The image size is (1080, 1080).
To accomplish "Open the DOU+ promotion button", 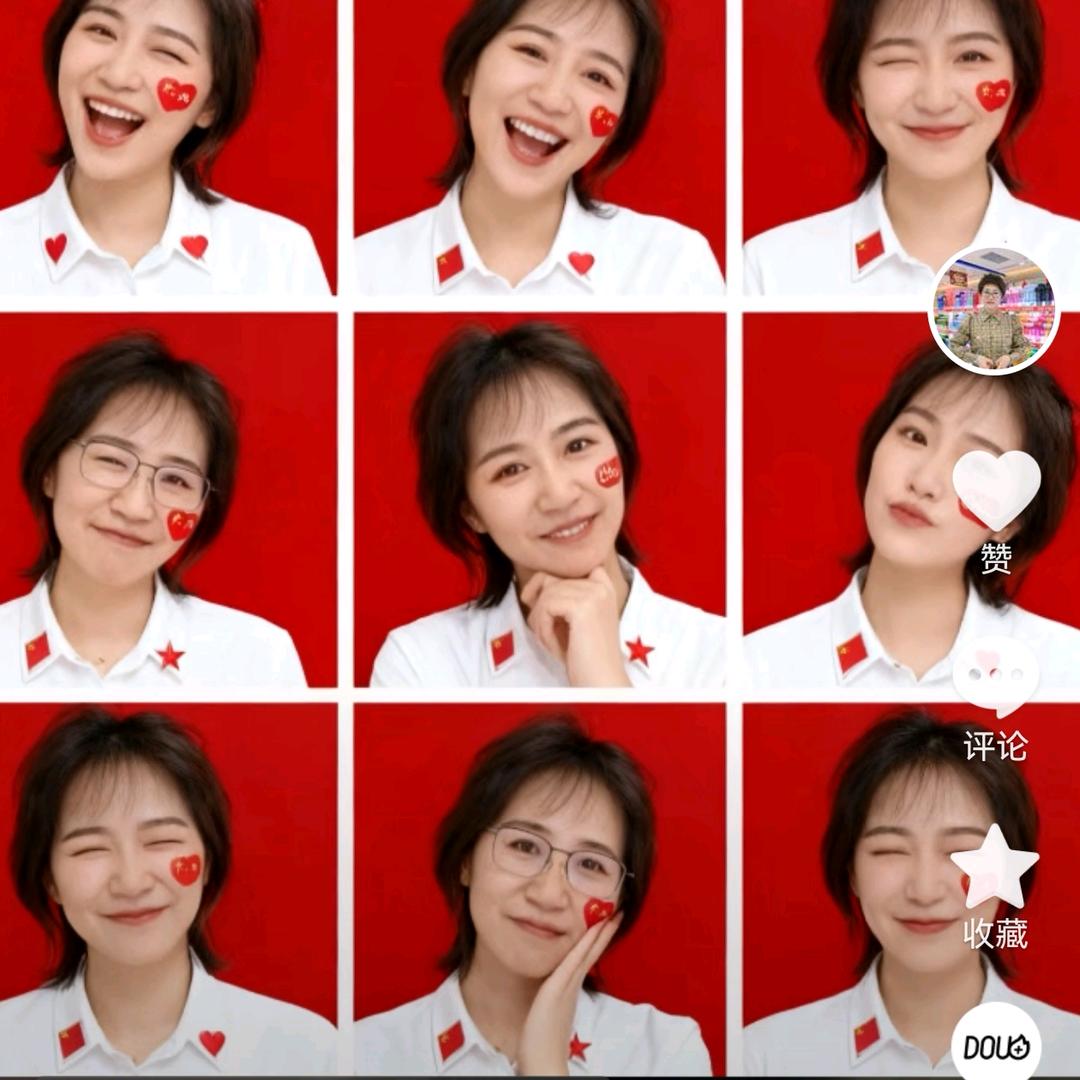I will point(995,1044).
